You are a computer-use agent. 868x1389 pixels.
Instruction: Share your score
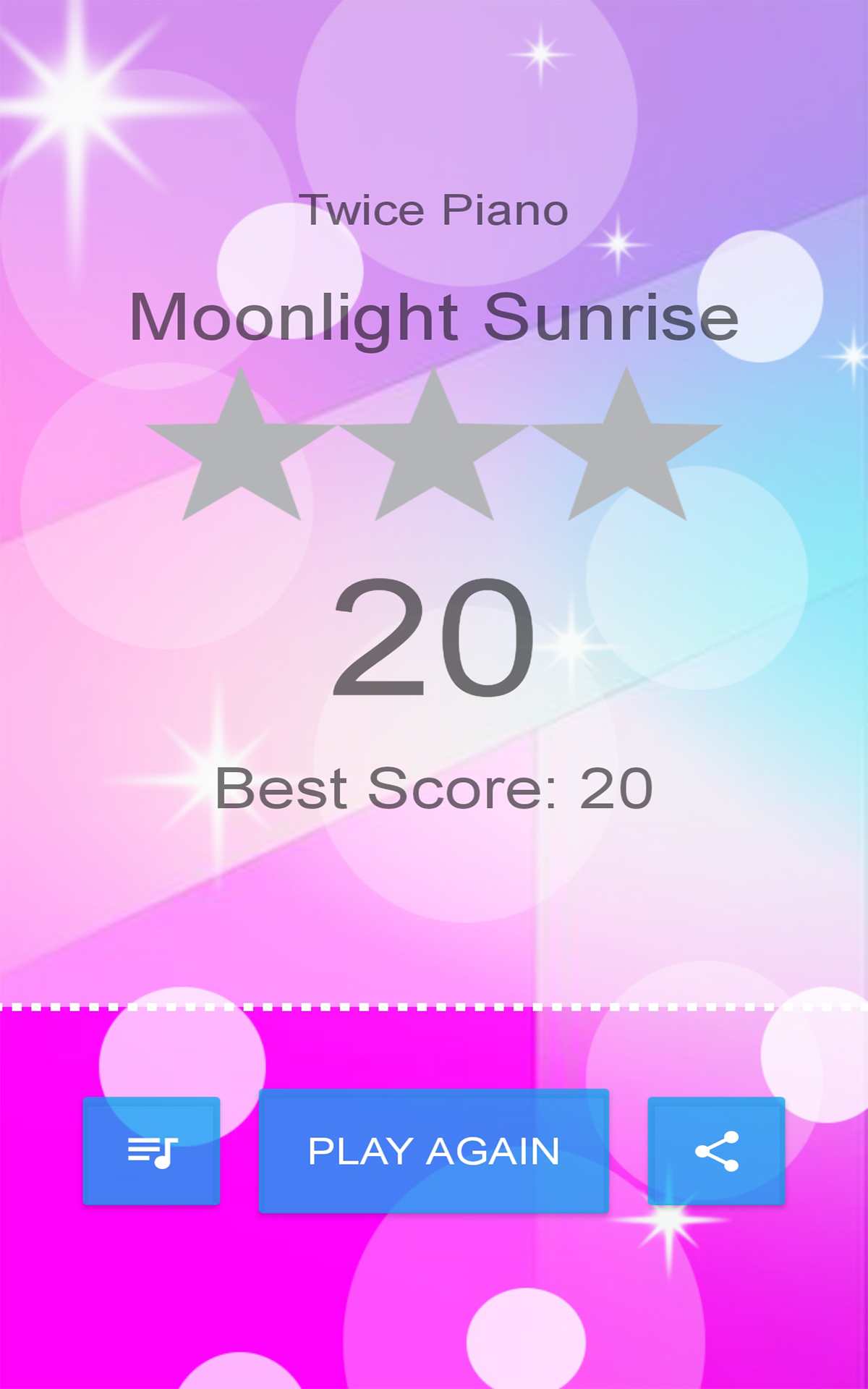pyautogui.click(x=716, y=1150)
